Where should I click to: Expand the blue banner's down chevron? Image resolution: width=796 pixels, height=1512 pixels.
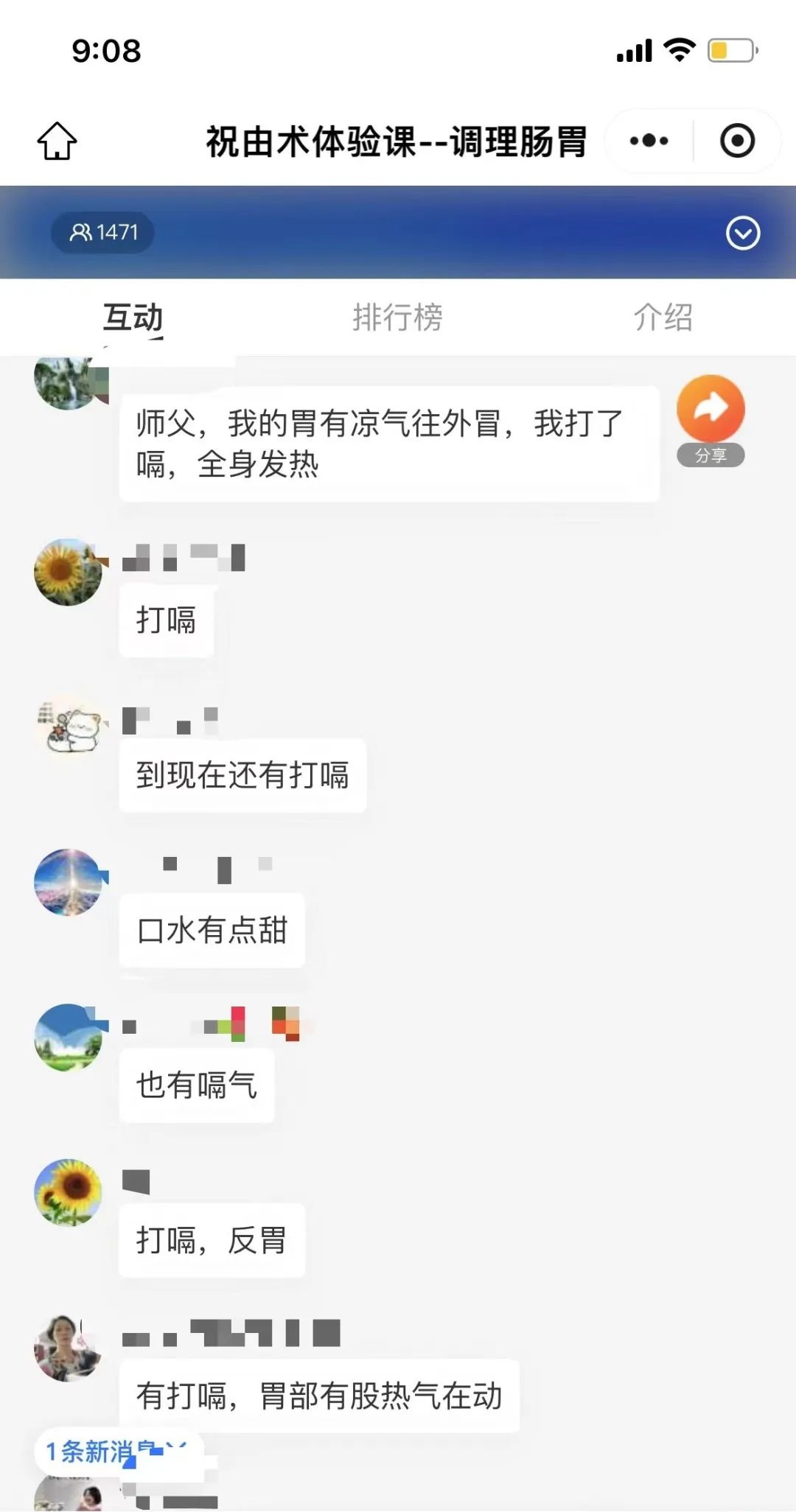742,234
